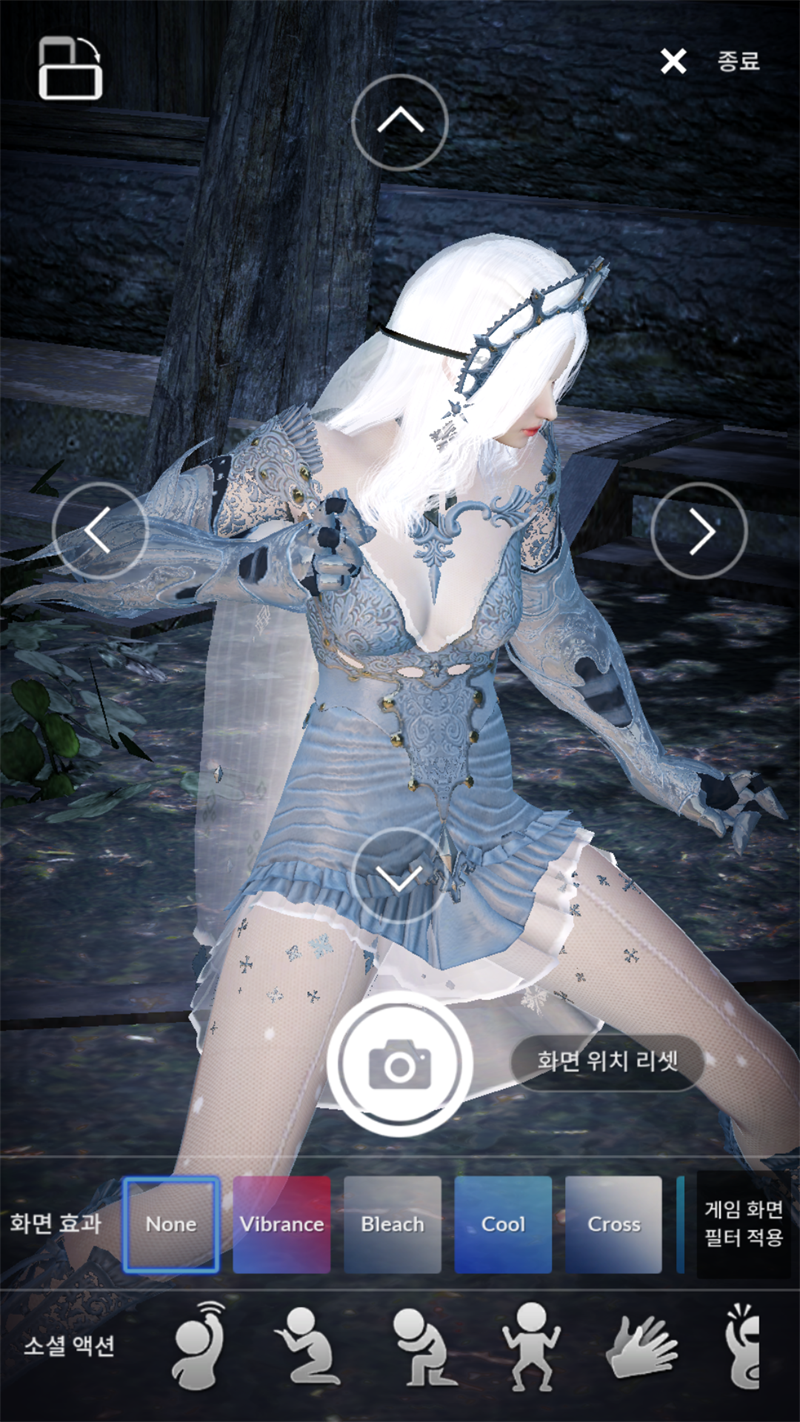Move camera up with the up arrow
Viewport: 800px width, 1422px height.
click(400, 122)
